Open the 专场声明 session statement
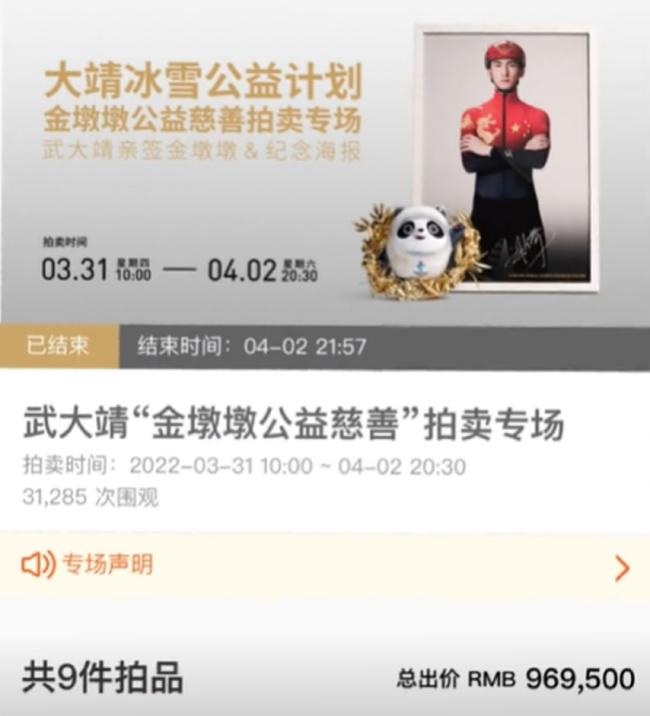 pos(105,565)
